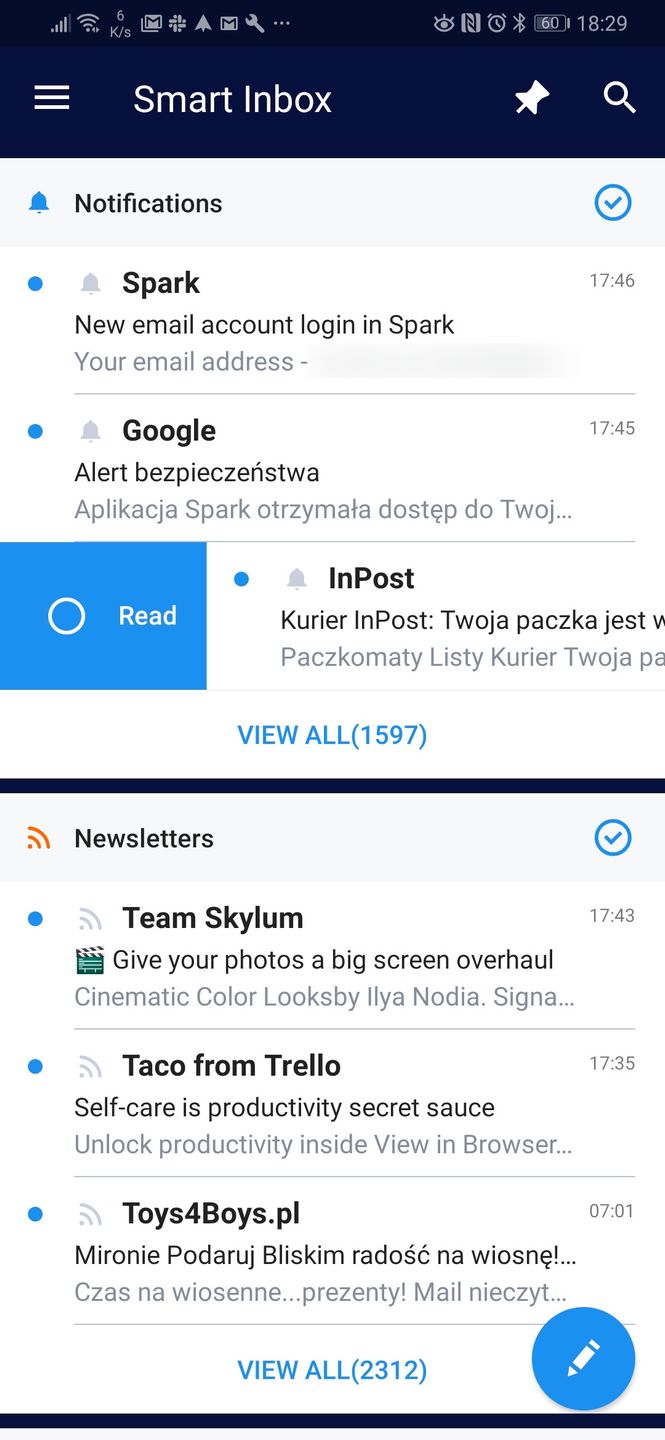Compose a new email
665x1440 pixels.
pos(584,1359)
